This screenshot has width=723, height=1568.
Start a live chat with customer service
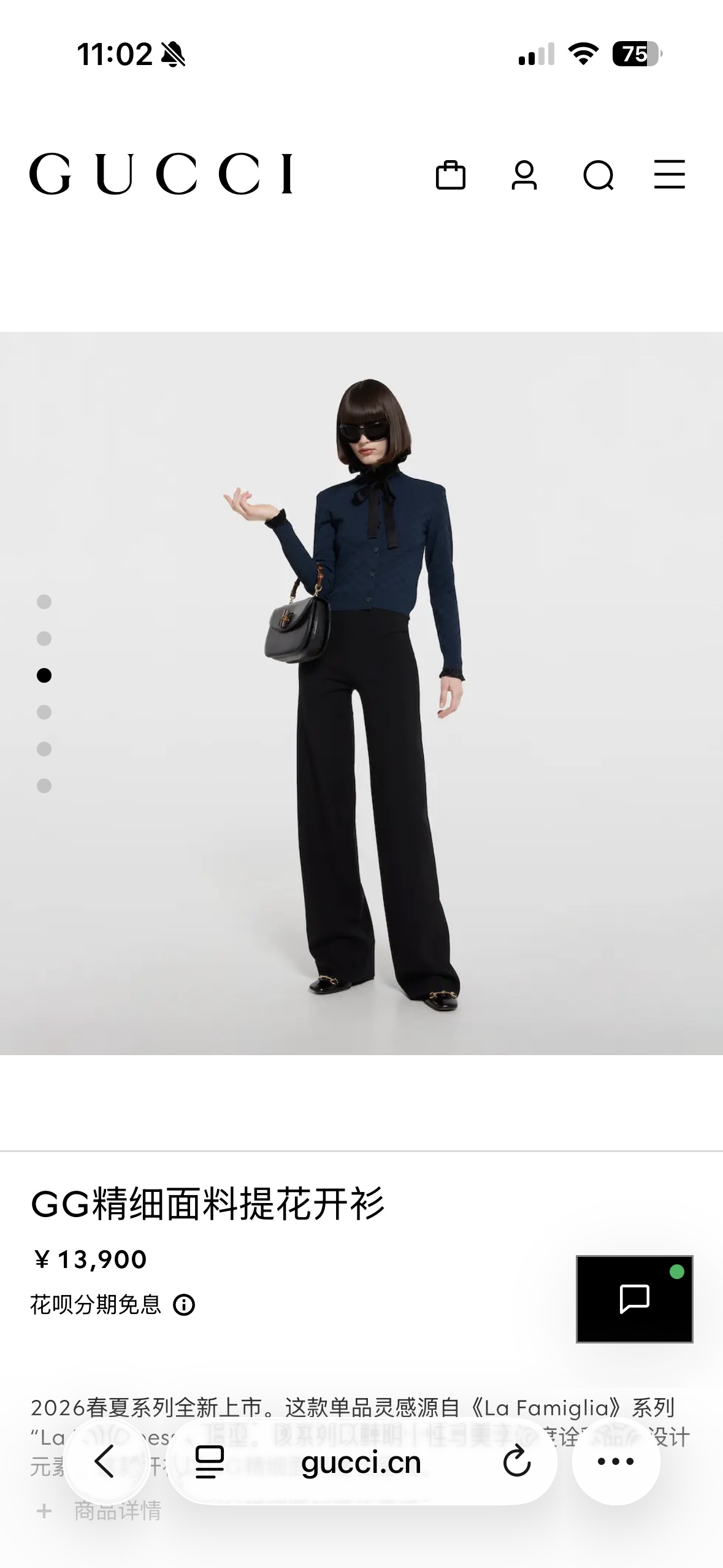point(635,1299)
